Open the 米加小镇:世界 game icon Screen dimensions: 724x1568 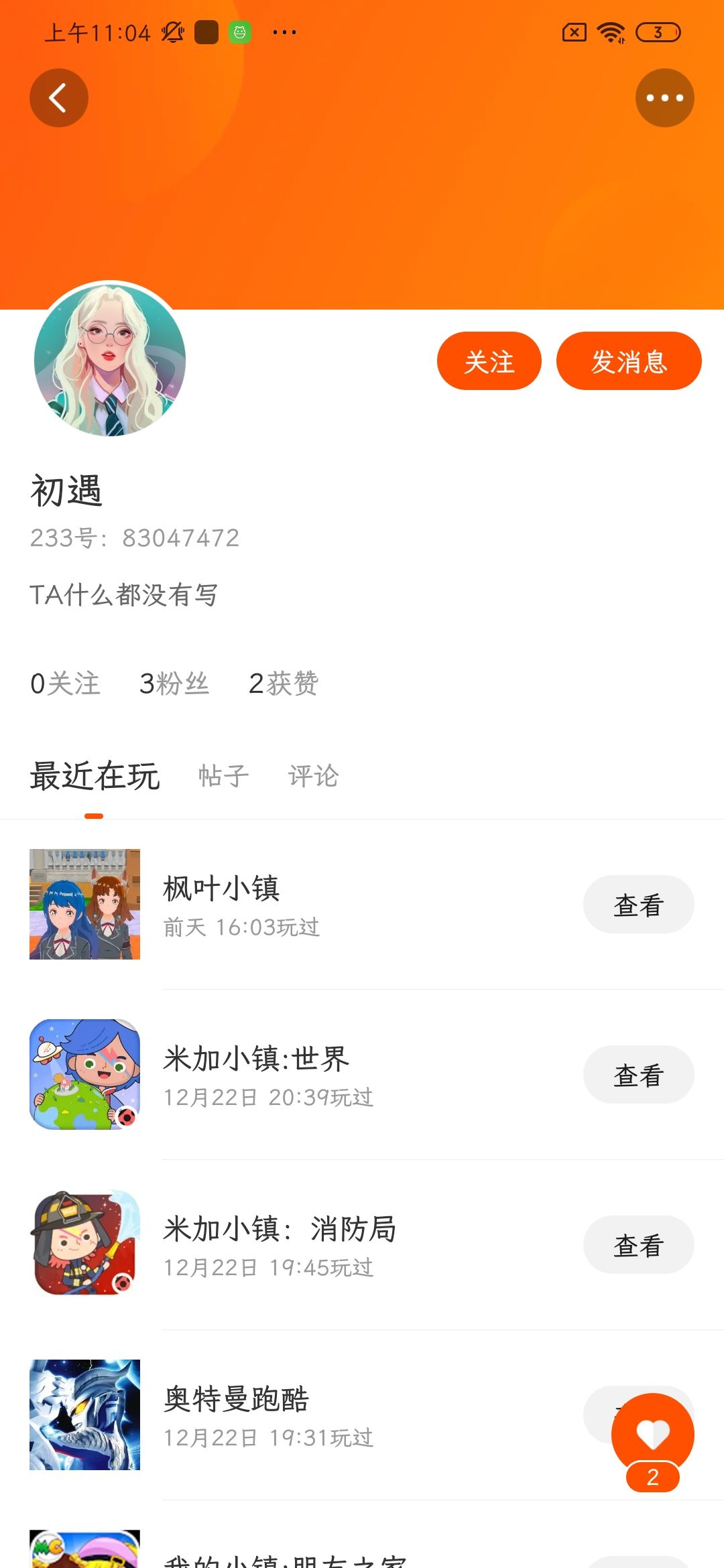click(x=85, y=1074)
